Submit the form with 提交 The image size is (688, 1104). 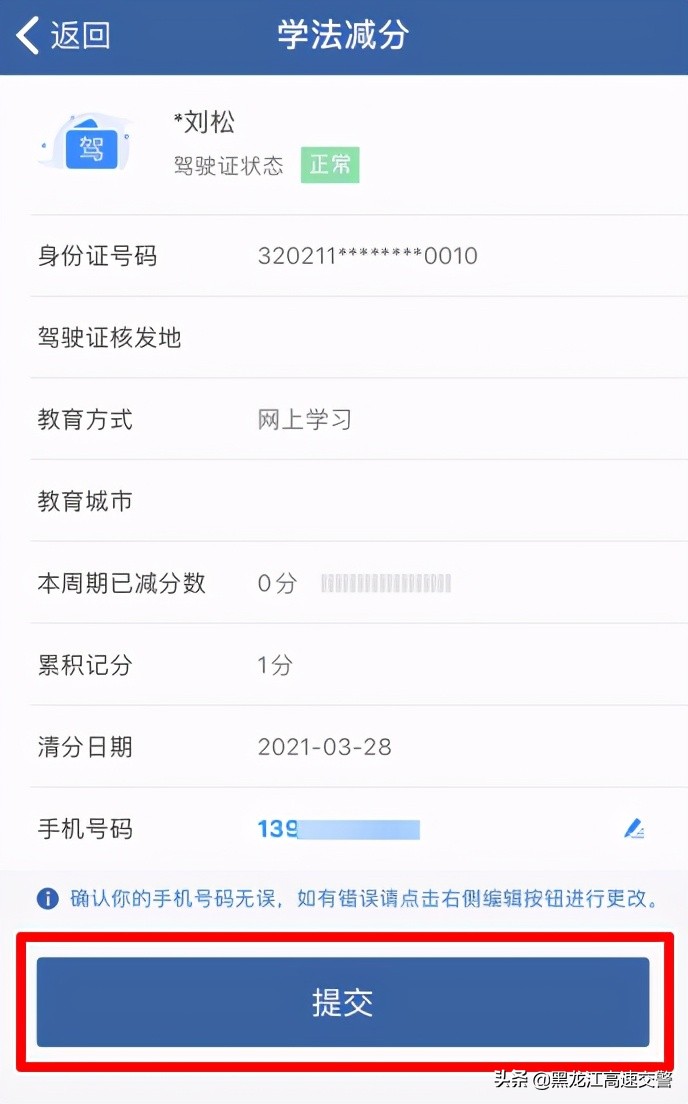pyautogui.click(x=343, y=1001)
